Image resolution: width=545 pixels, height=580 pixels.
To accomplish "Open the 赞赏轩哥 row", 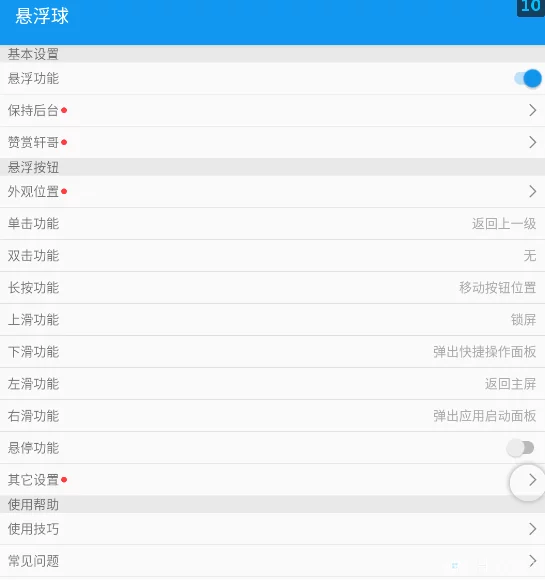I will point(272,142).
